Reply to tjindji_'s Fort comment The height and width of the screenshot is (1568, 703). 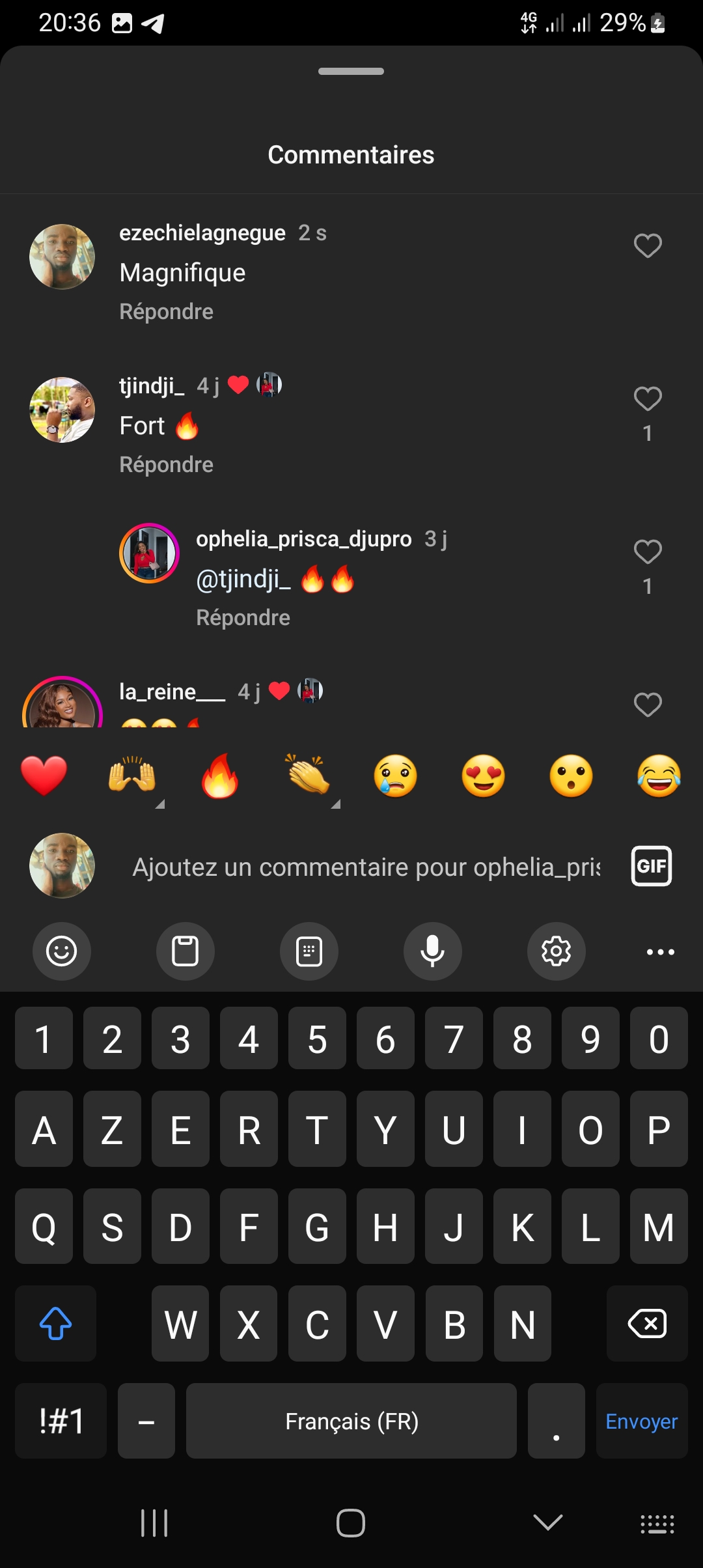point(167,465)
